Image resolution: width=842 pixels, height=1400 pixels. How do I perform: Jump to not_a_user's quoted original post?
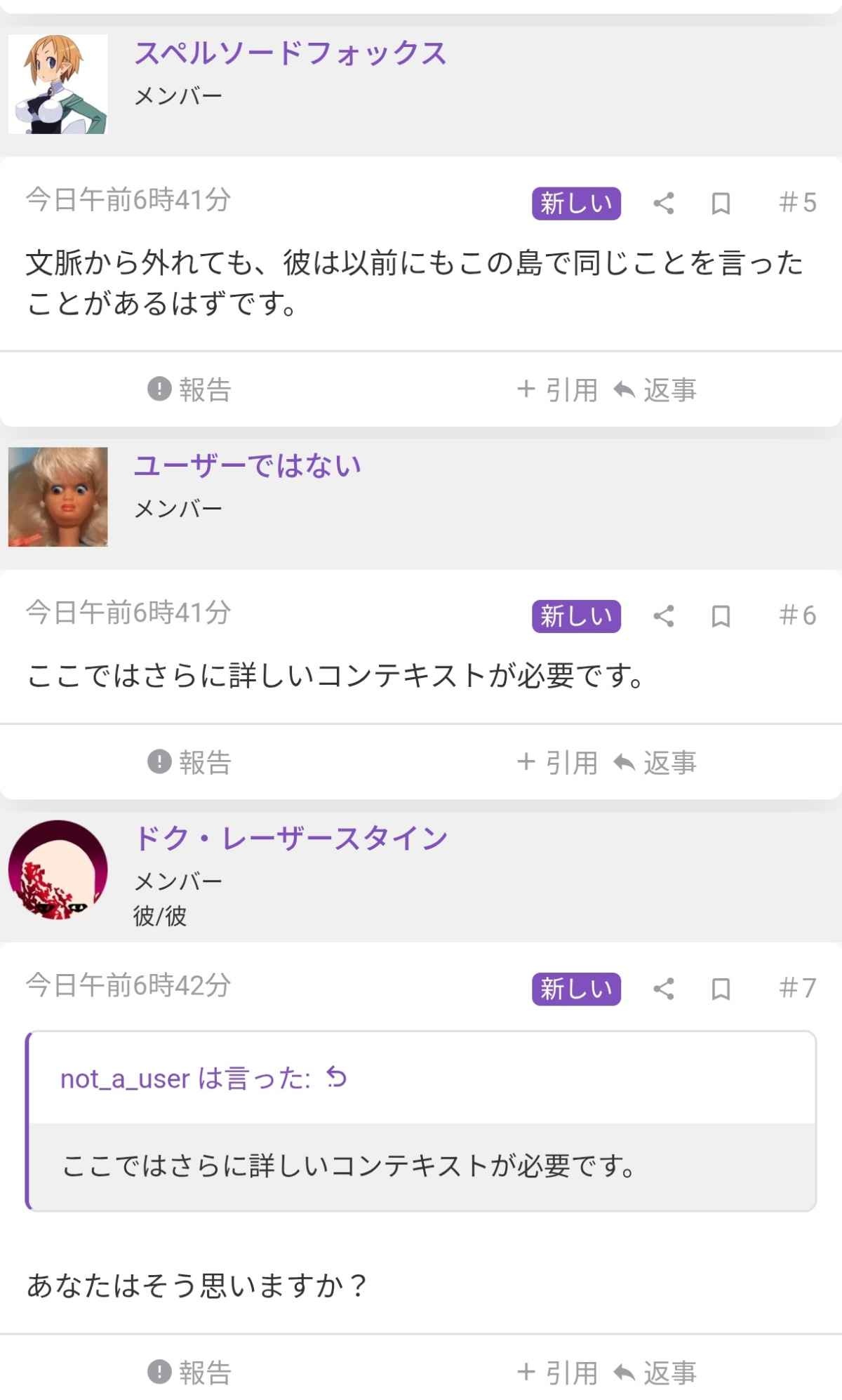coord(337,1078)
